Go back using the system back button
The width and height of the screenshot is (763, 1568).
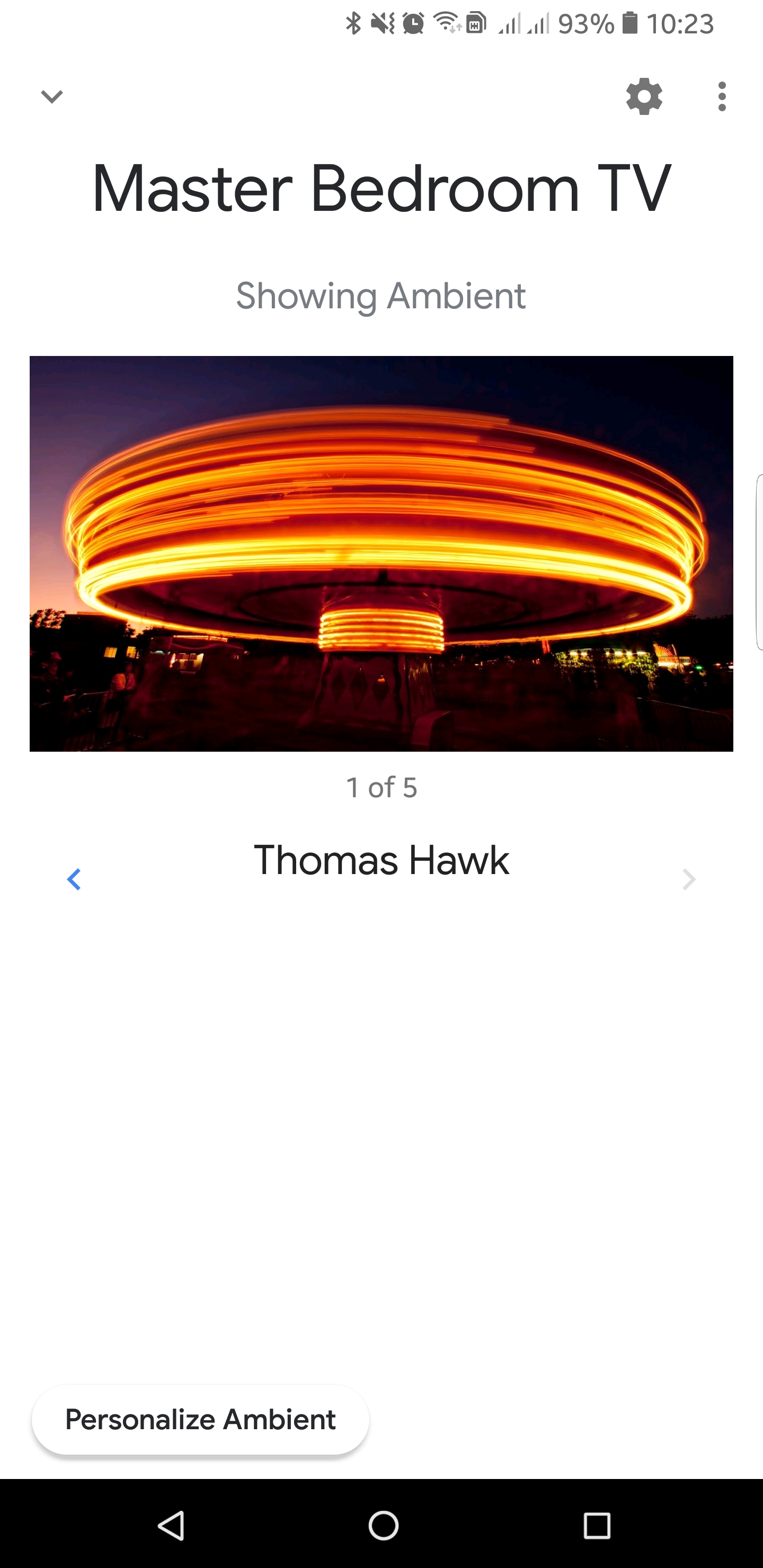click(x=171, y=1526)
